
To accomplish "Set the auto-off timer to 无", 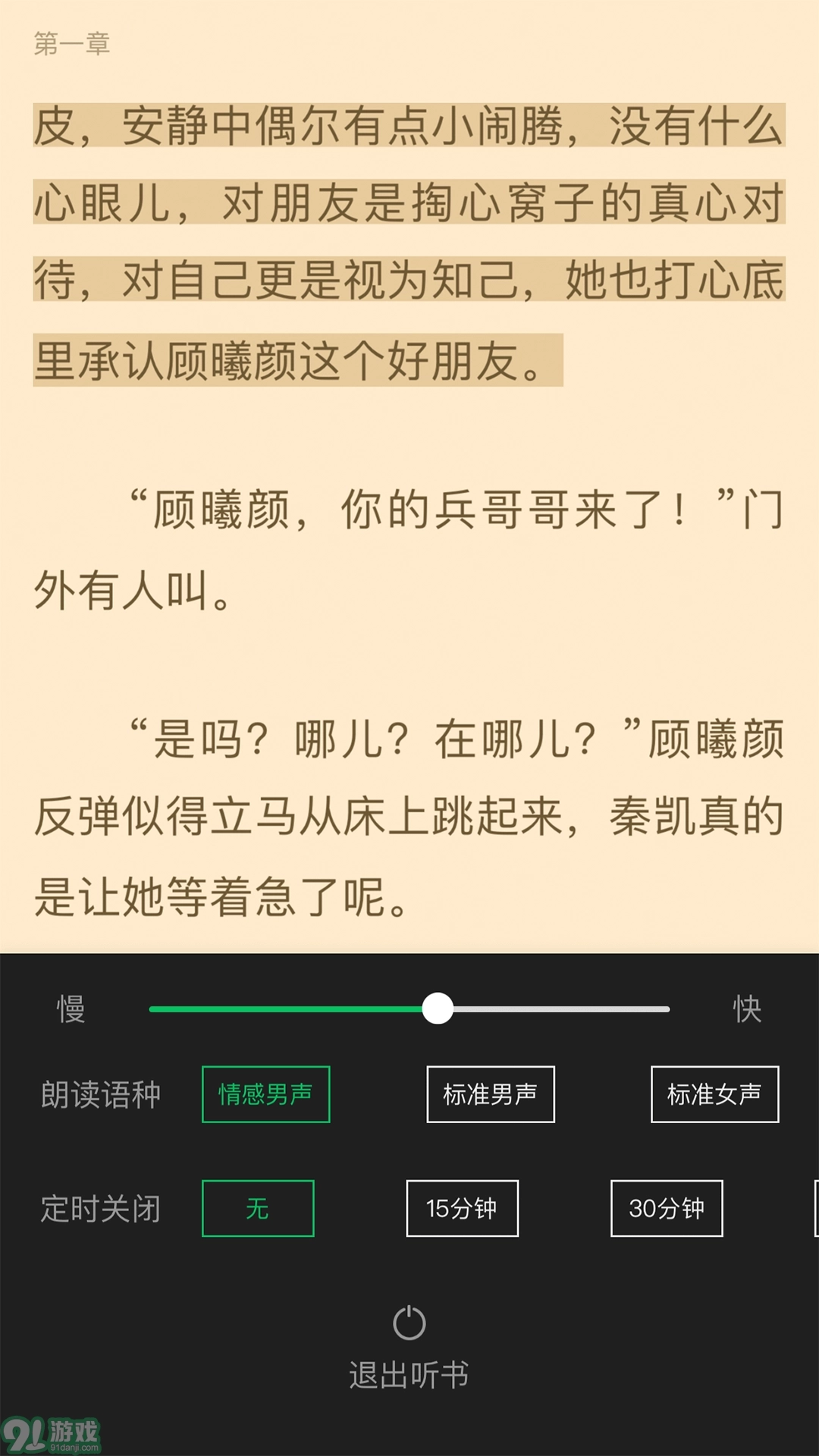I will tap(258, 1208).
